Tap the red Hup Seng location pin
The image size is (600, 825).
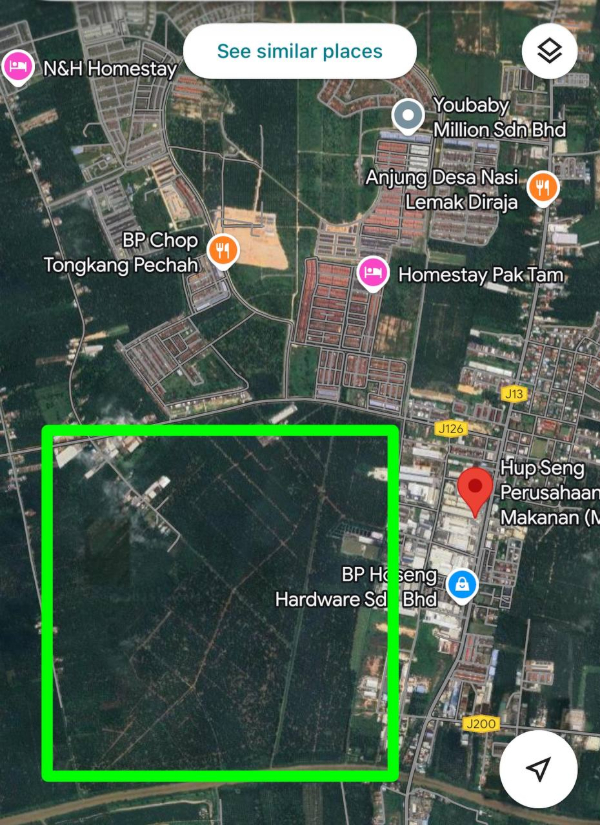[475, 492]
